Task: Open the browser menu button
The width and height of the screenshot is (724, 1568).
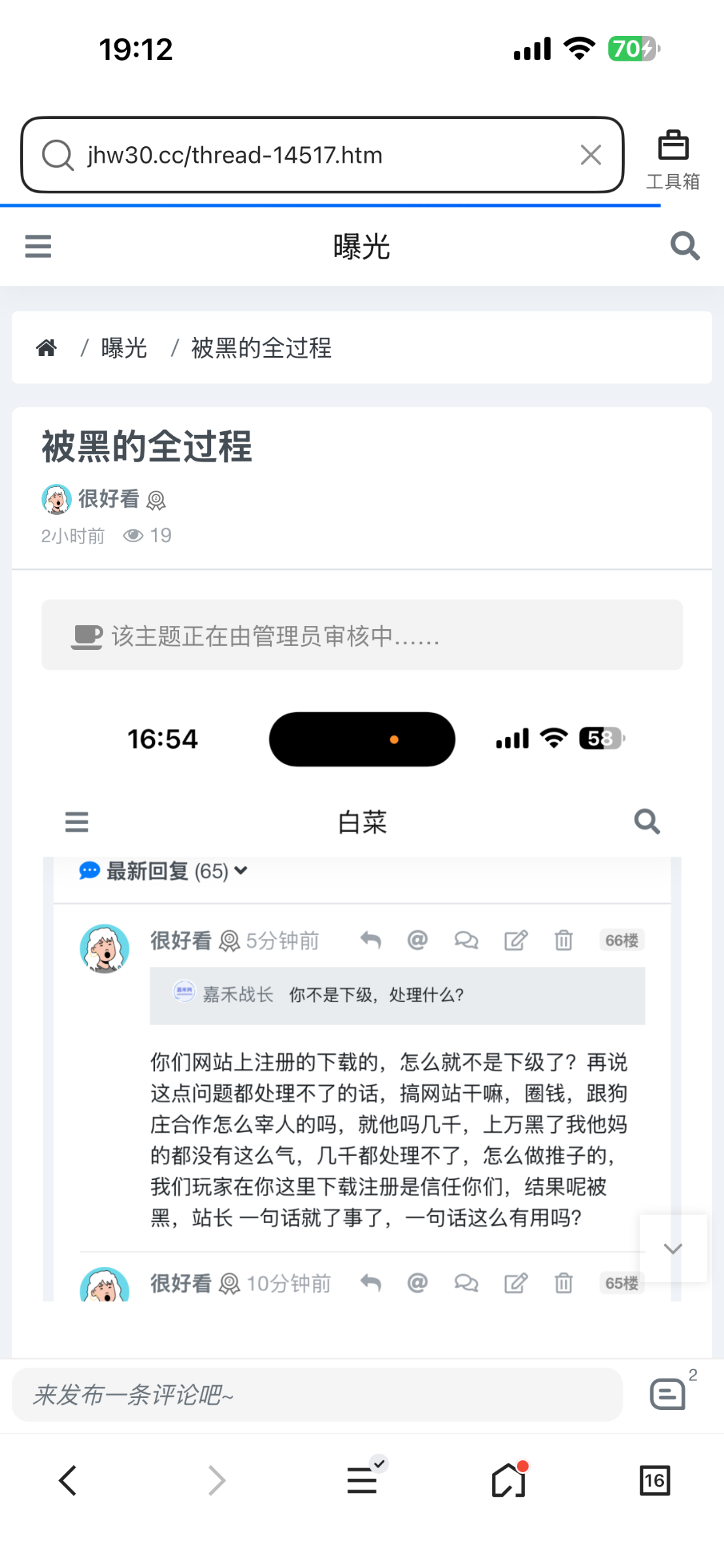Action: 362,1480
